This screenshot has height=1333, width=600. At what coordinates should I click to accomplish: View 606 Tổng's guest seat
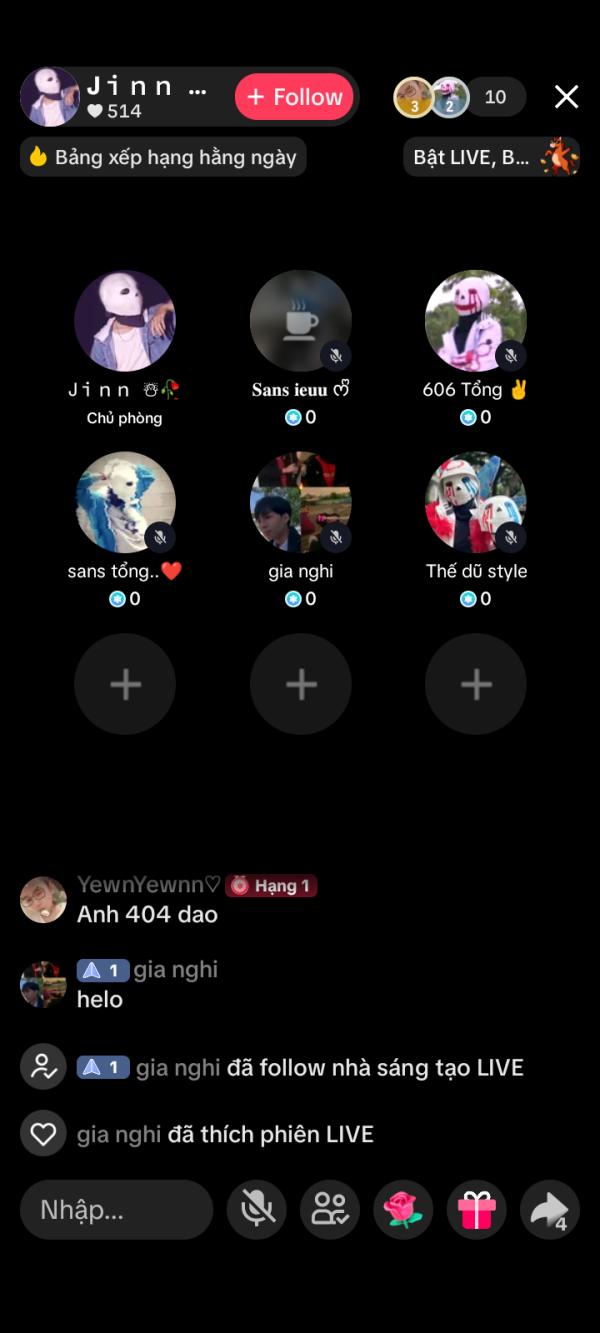point(475,321)
